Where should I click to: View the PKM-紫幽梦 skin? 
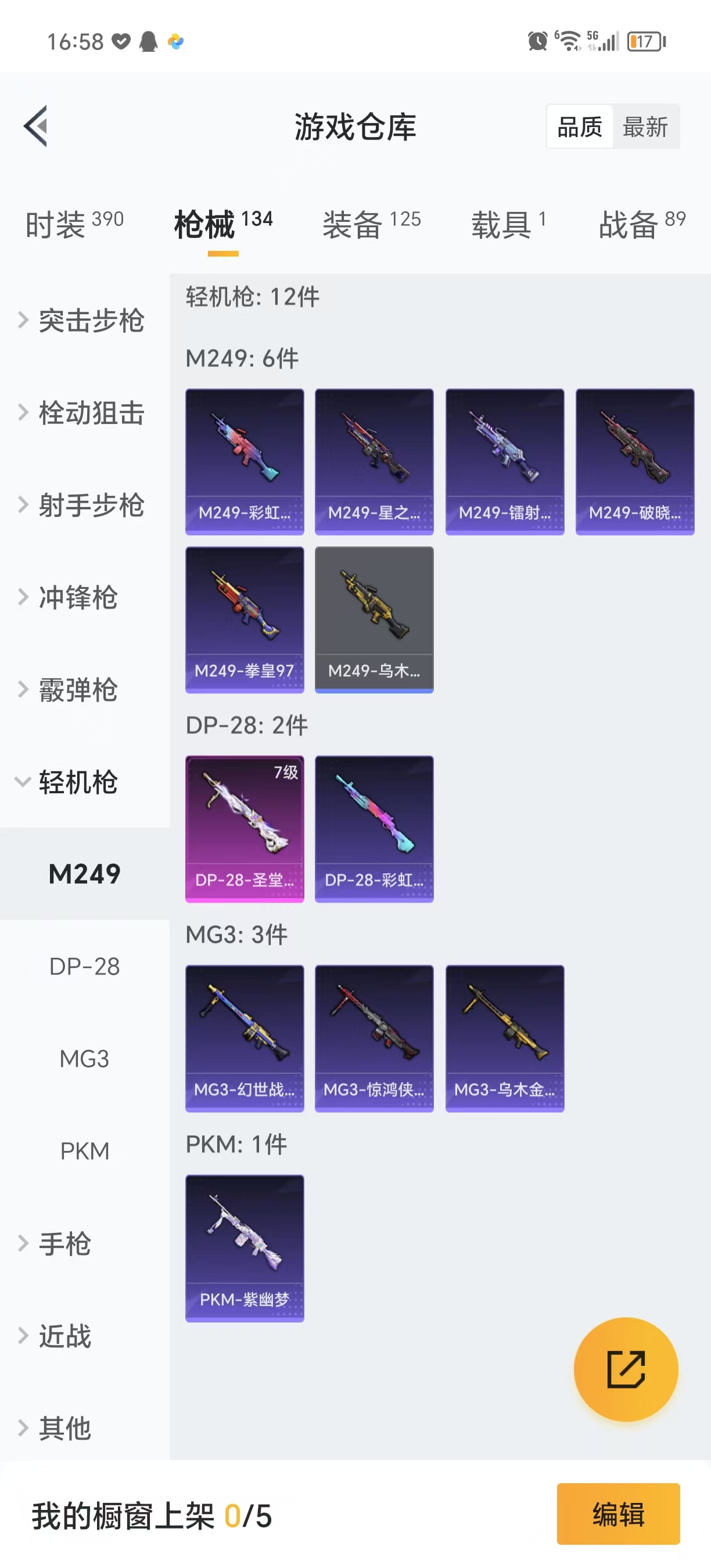point(244,1248)
